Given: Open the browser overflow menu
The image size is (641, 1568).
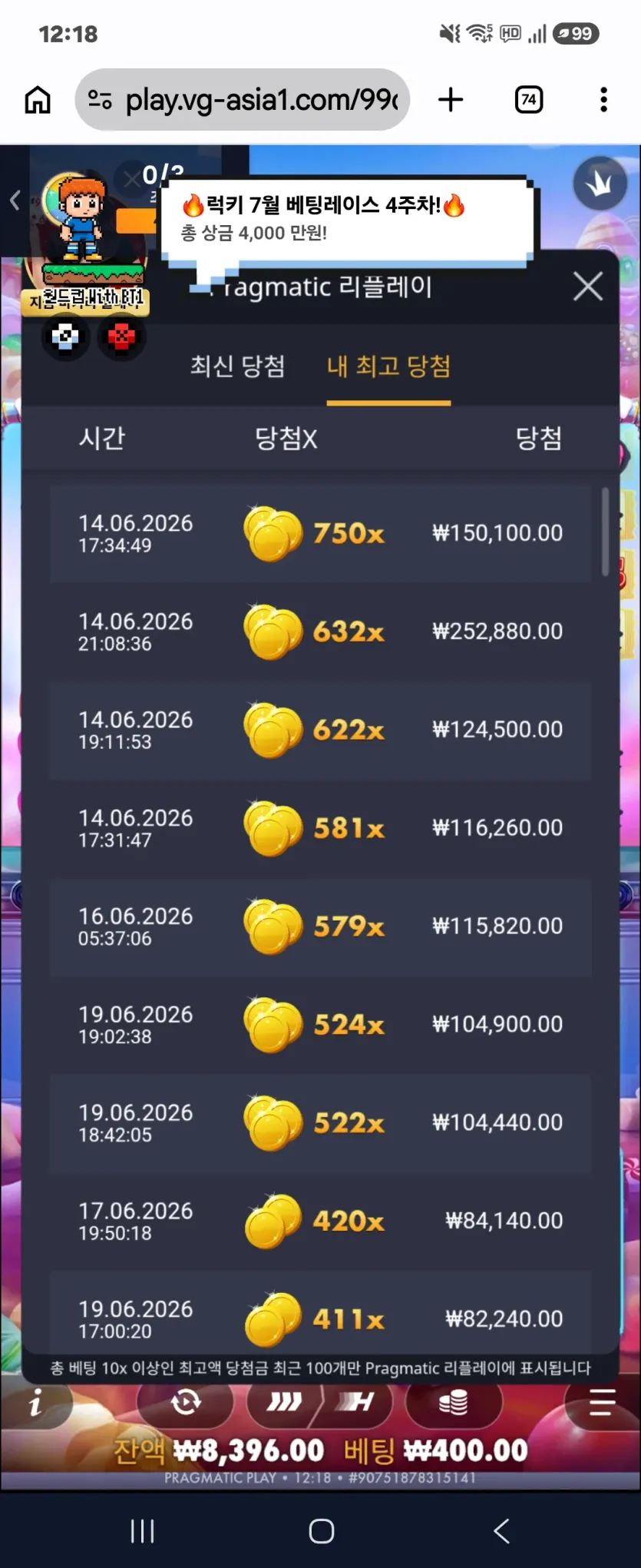Looking at the screenshot, I should coord(603,100).
